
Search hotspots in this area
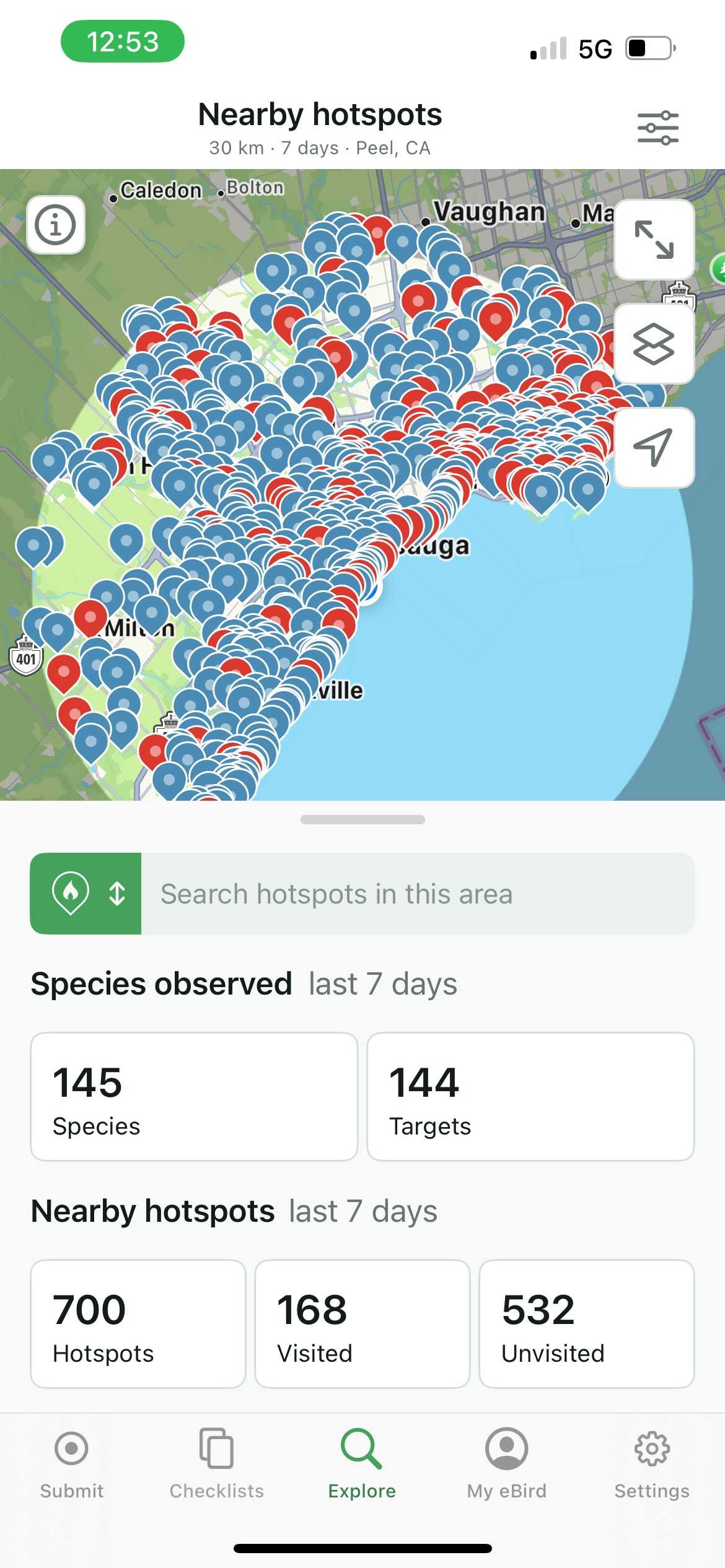tap(416, 893)
